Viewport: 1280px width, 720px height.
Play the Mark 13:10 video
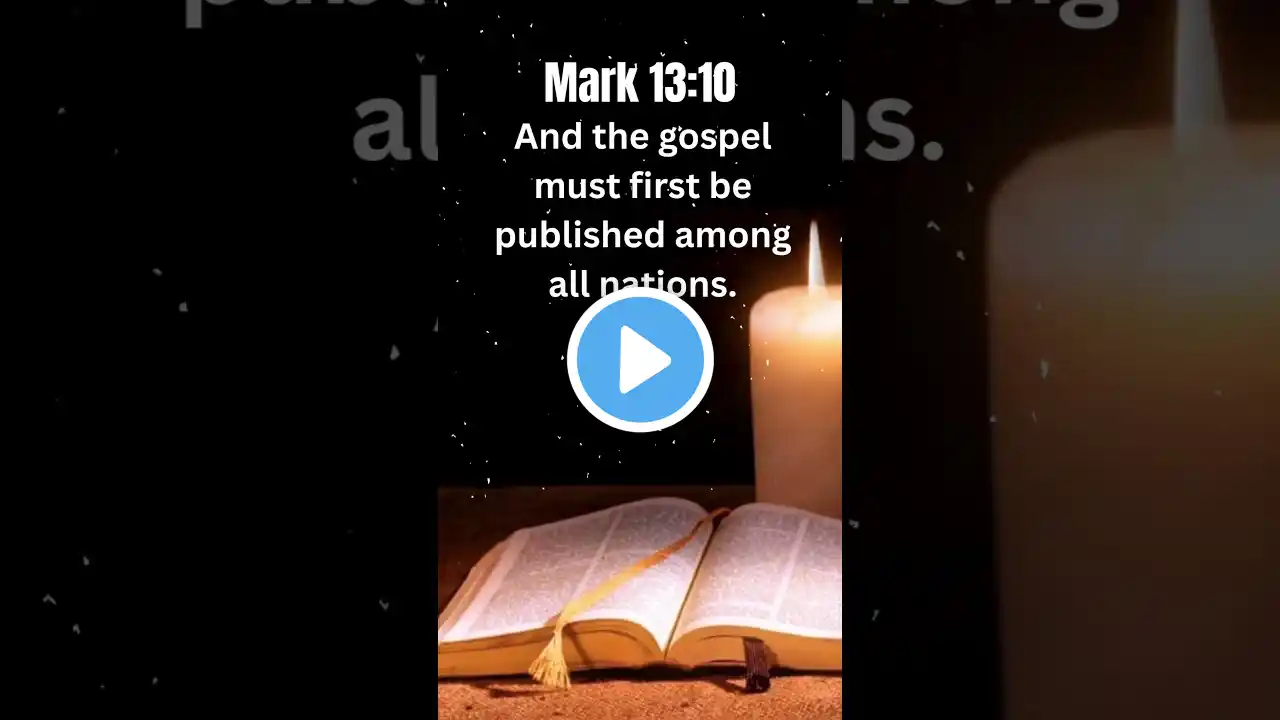pos(640,360)
